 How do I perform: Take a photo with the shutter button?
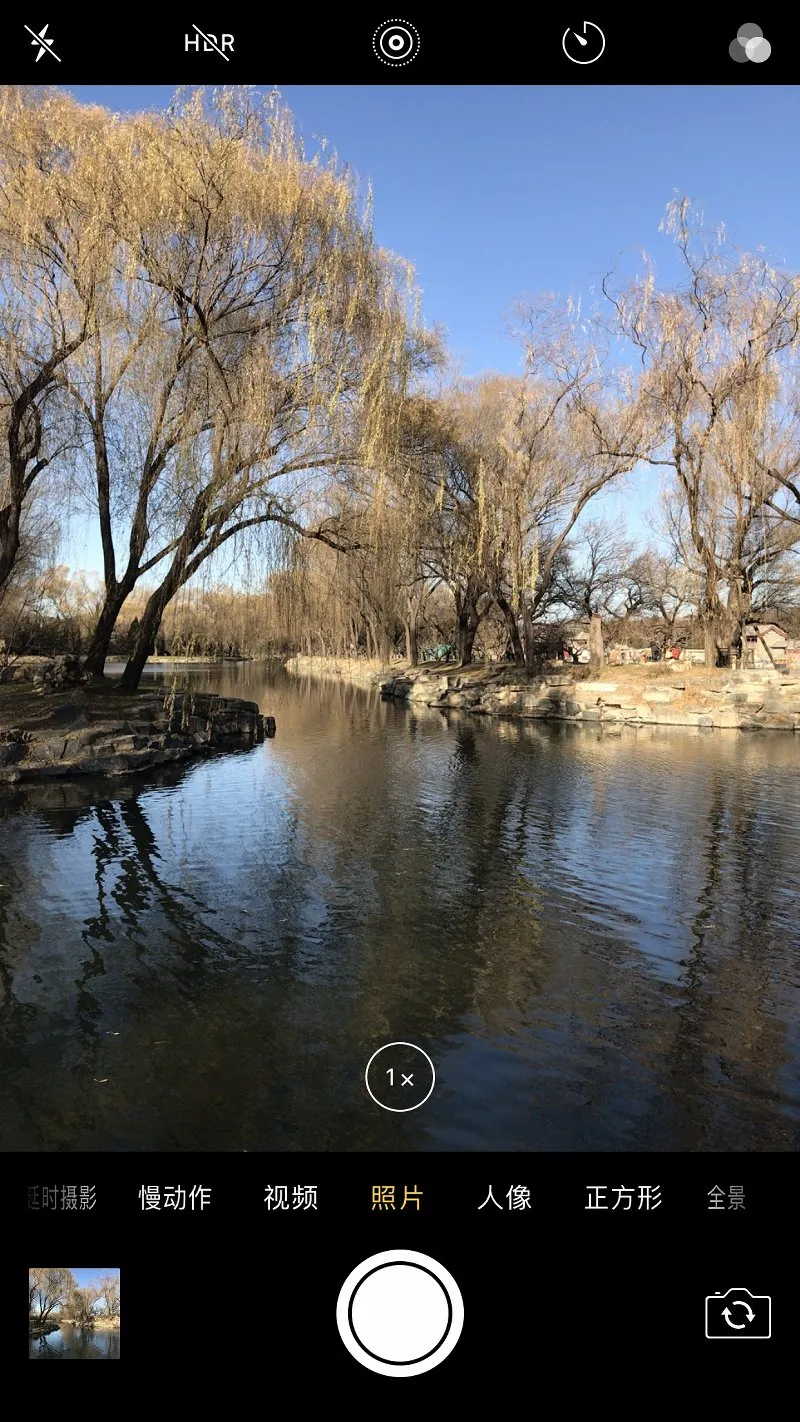pos(400,1313)
